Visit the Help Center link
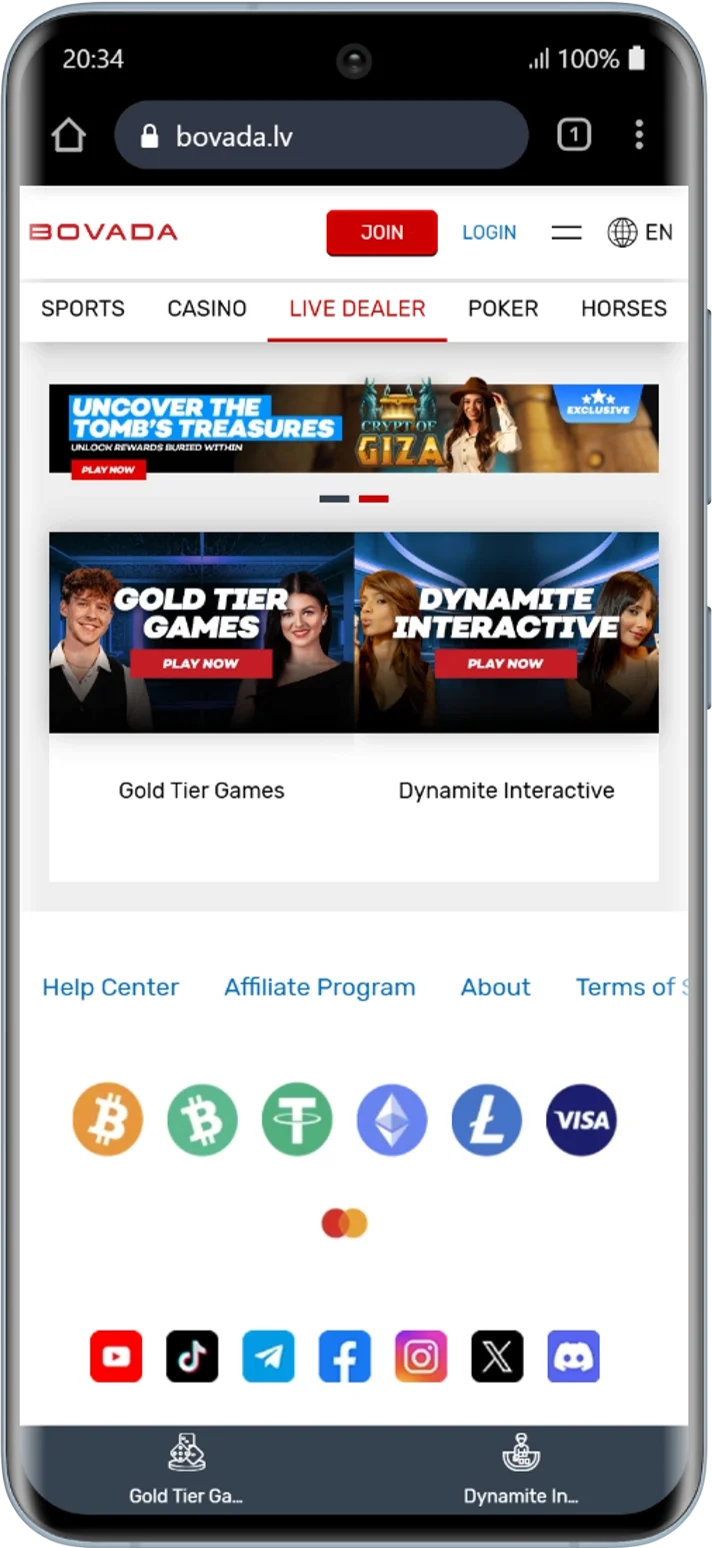The height and width of the screenshot is (1548, 712). (110, 987)
